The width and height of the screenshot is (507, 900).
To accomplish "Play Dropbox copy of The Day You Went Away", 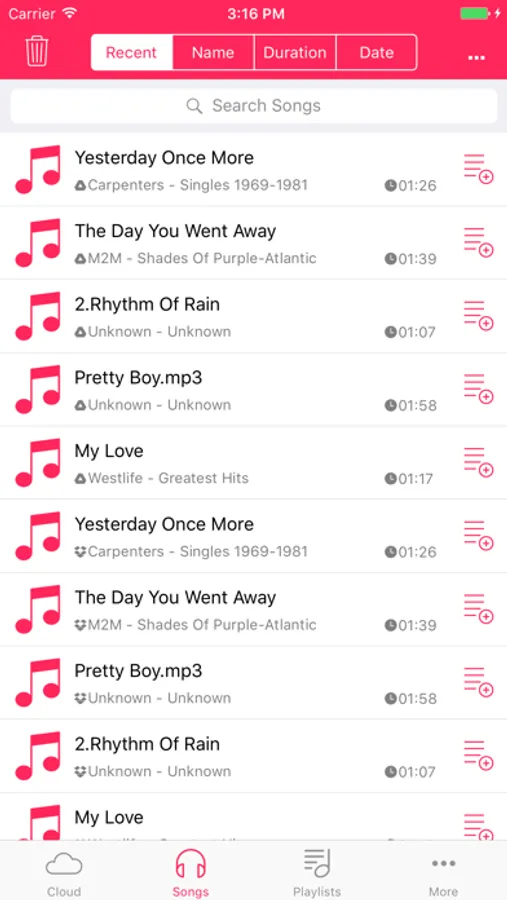I will tap(253, 609).
